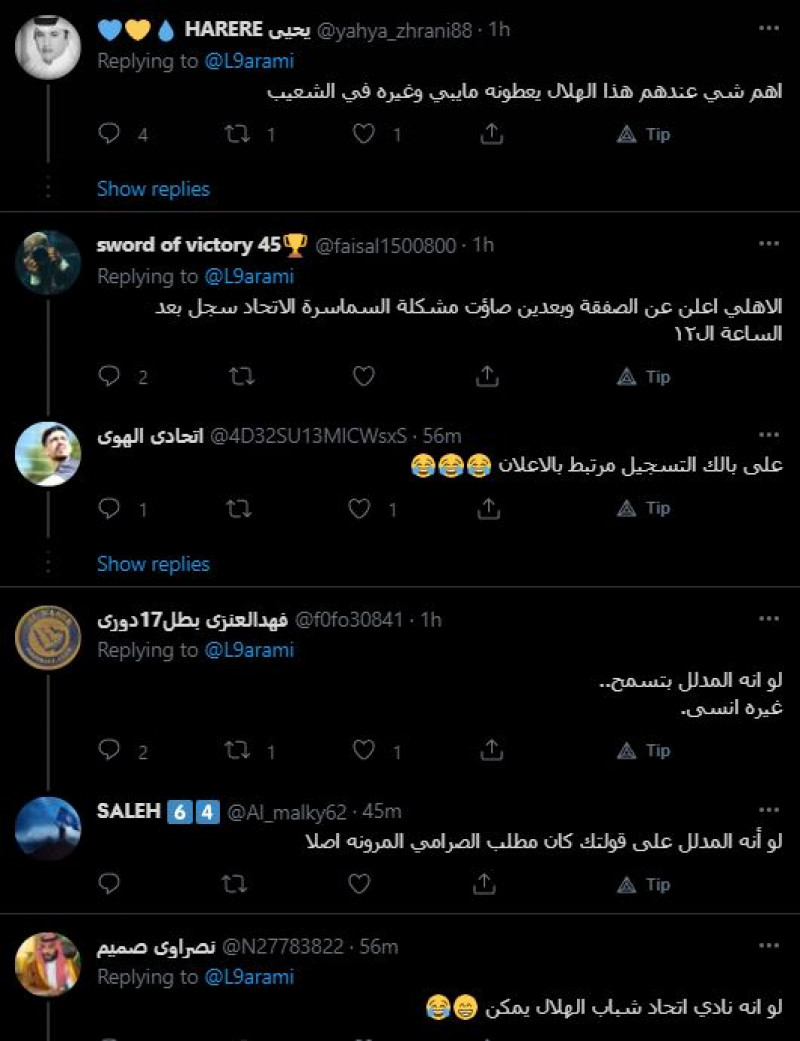Screen dimensions: 800x1041
Task: Like yahya_zhrani88's reply
Action: pos(362,133)
